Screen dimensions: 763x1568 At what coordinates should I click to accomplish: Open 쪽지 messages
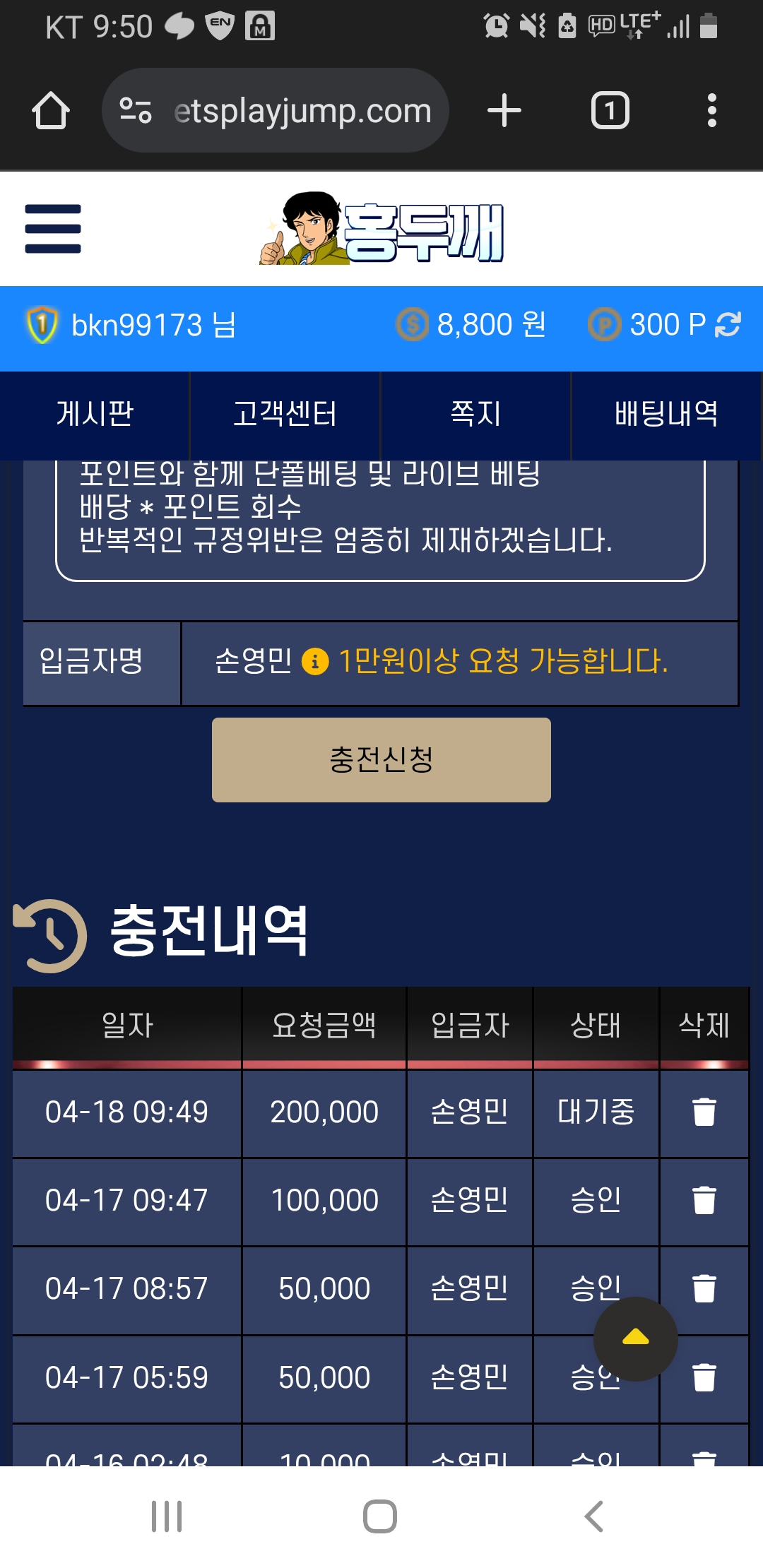click(x=475, y=415)
